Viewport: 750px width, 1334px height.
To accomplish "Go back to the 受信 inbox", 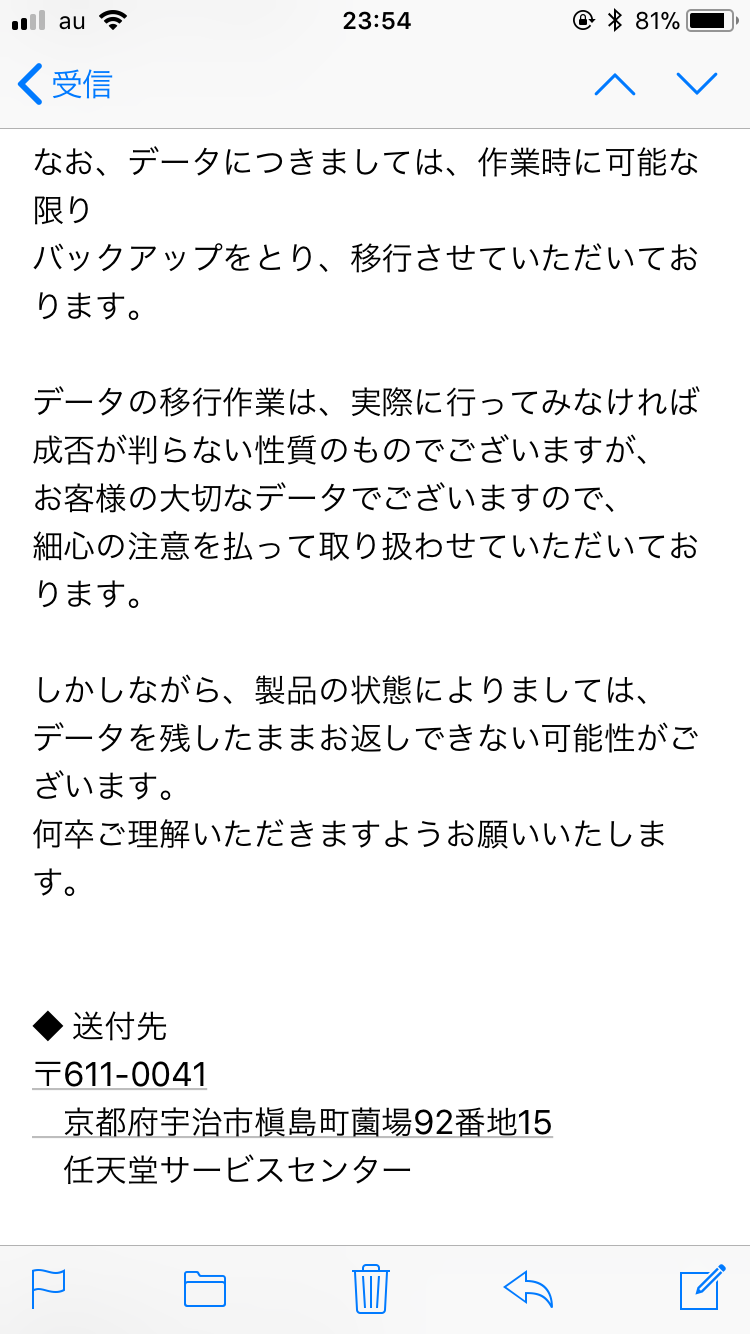I will 65,84.
